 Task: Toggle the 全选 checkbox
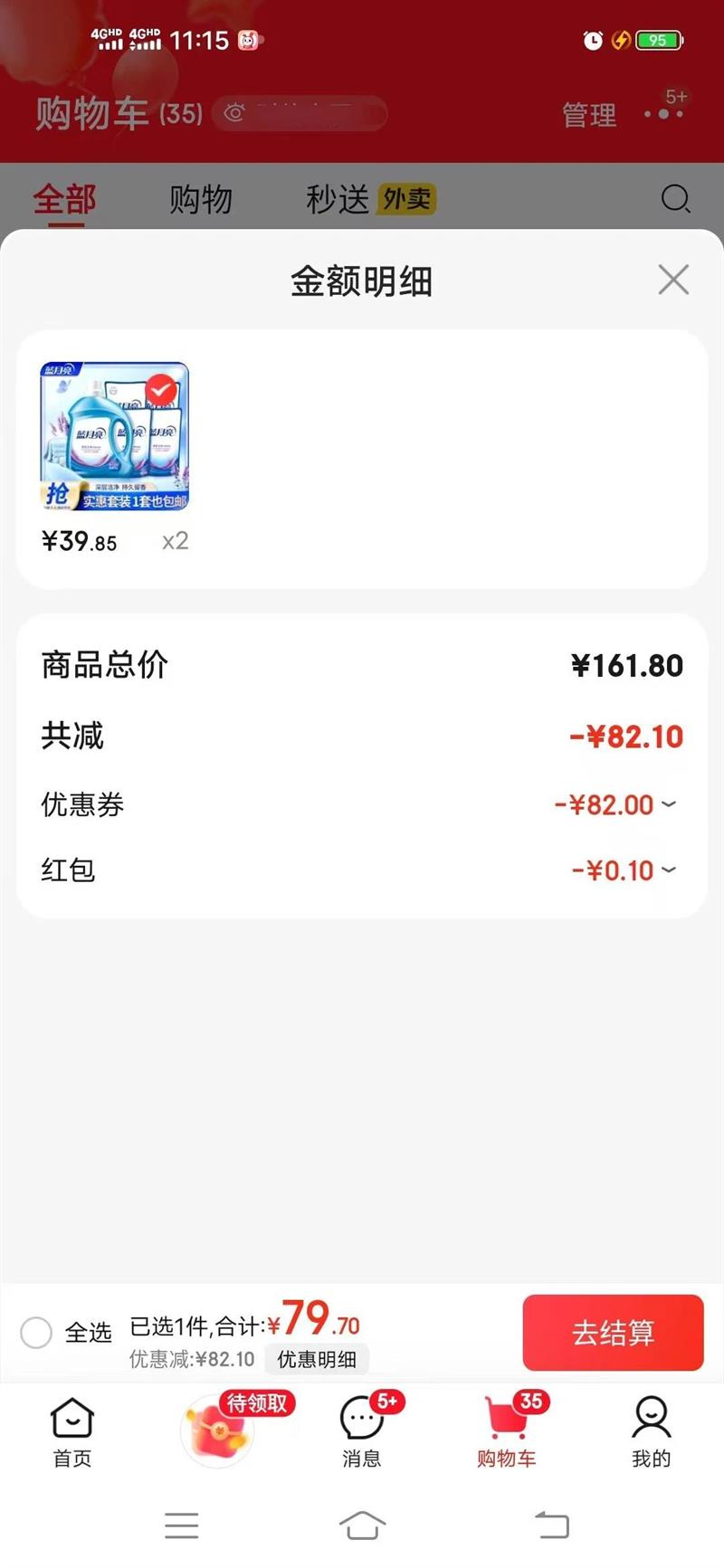click(36, 1332)
